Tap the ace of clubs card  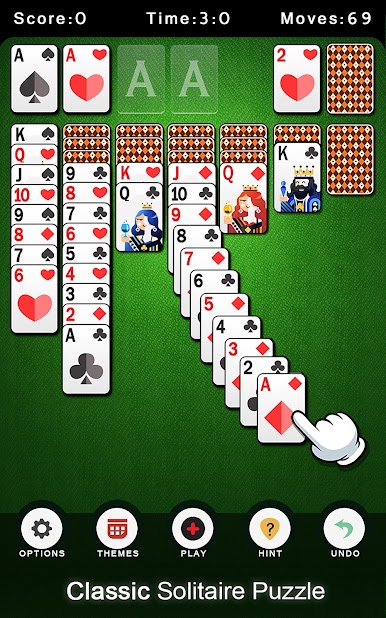click(86, 359)
